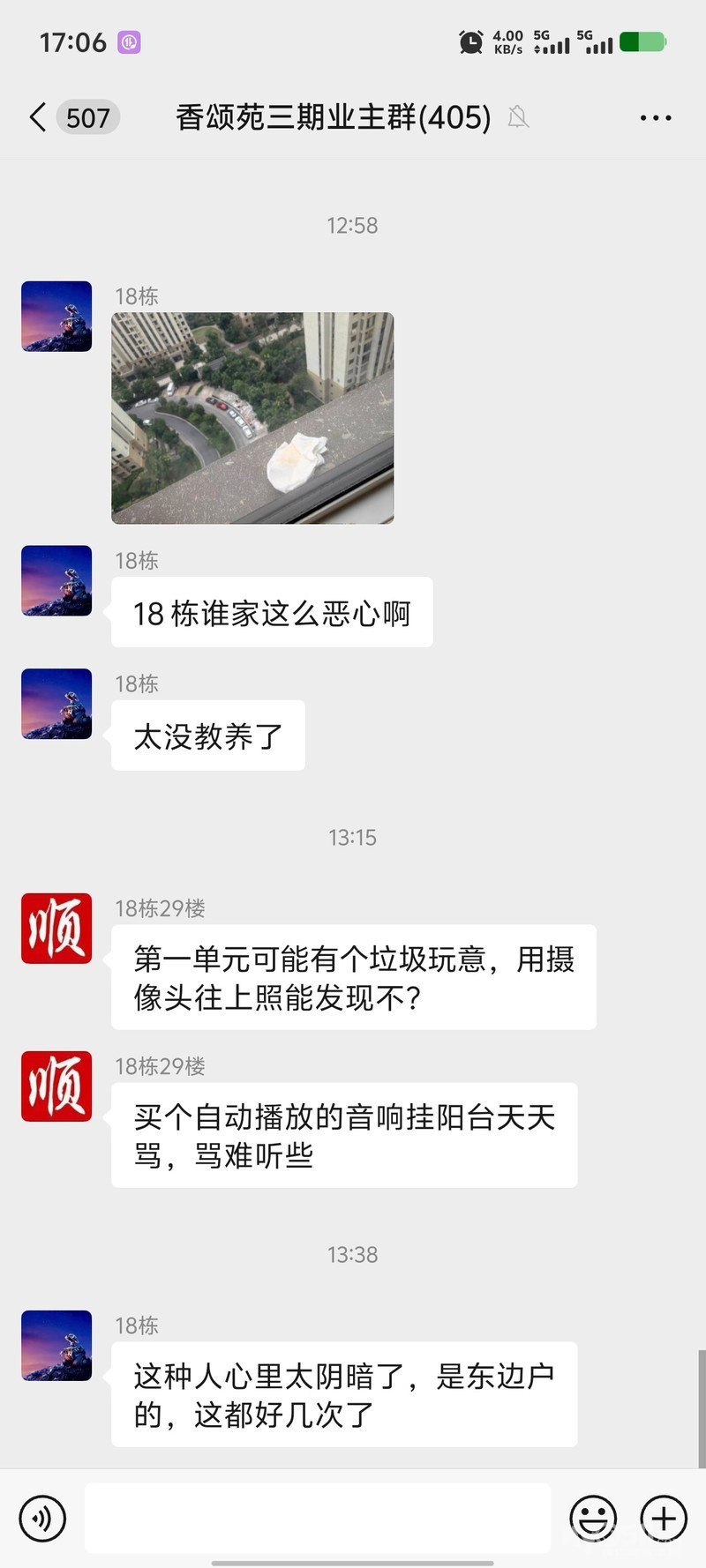Open the emoji picker
Image resolution: width=706 pixels, height=1568 pixels.
click(593, 1518)
